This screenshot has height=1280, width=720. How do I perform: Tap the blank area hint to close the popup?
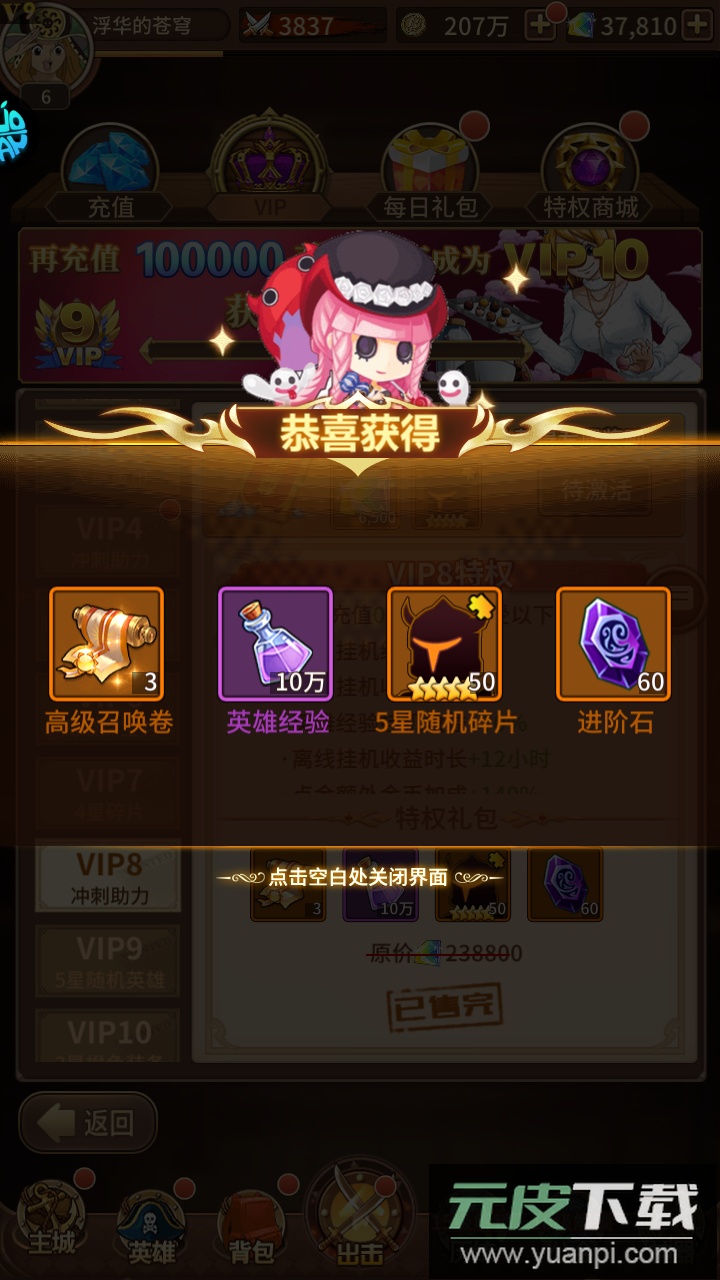click(358, 878)
